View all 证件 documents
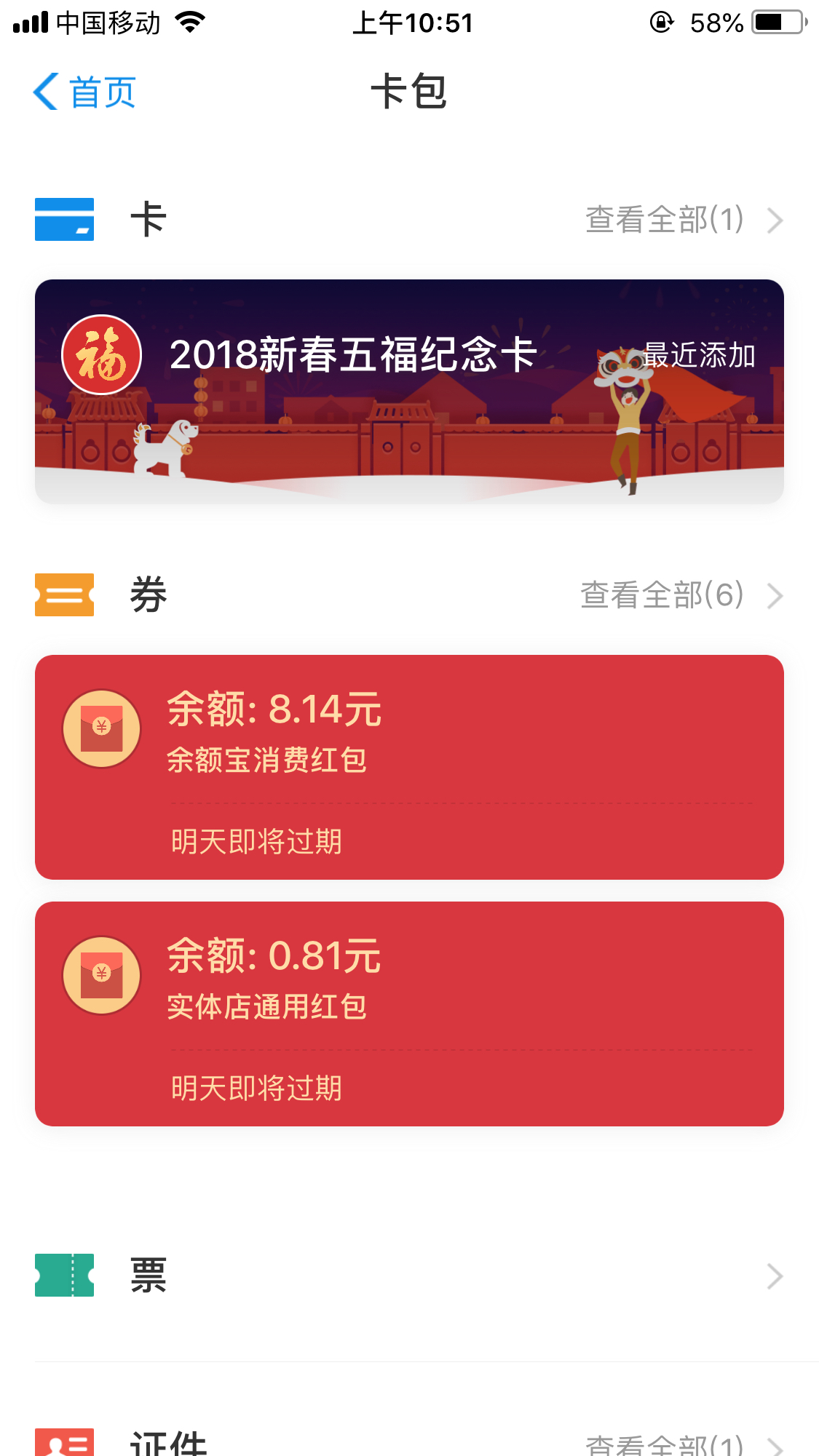Screen dimensions: 819x1456 pos(683,1444)
